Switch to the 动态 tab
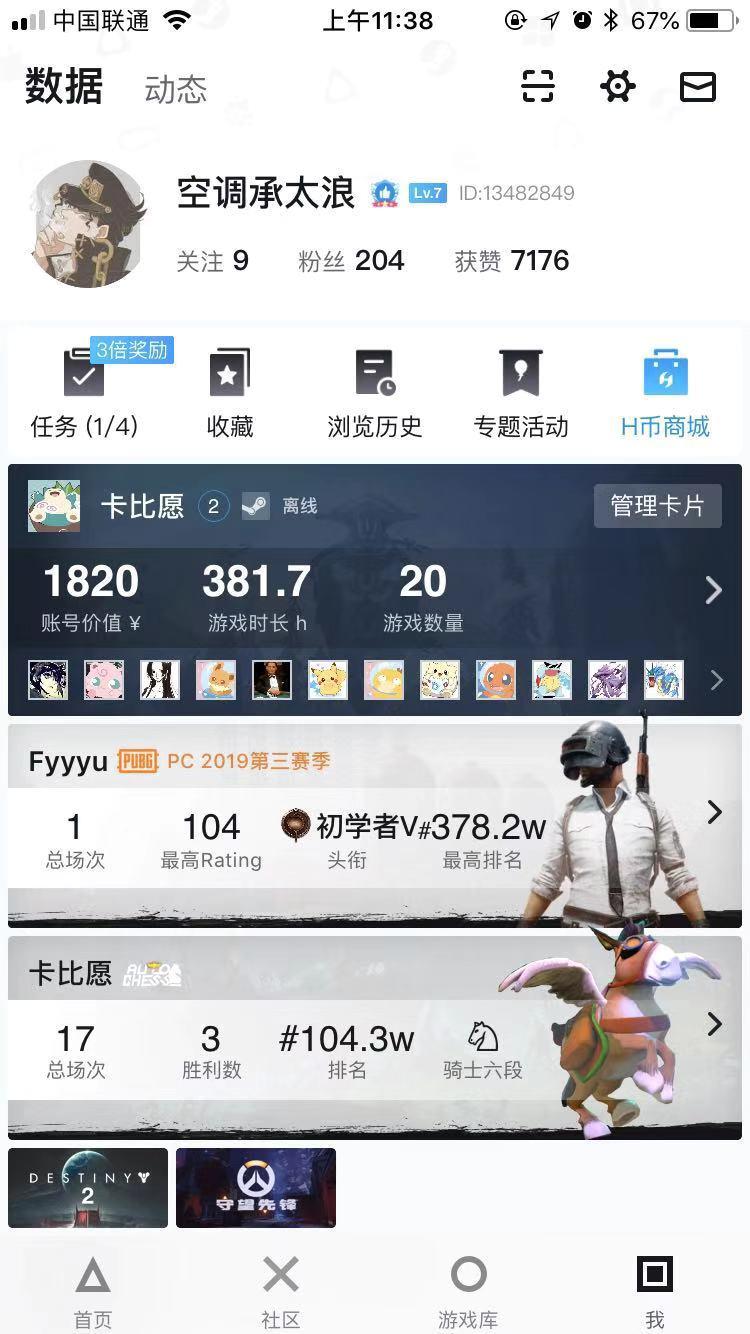Viewport: 750px width, 1334px height. 175,89
